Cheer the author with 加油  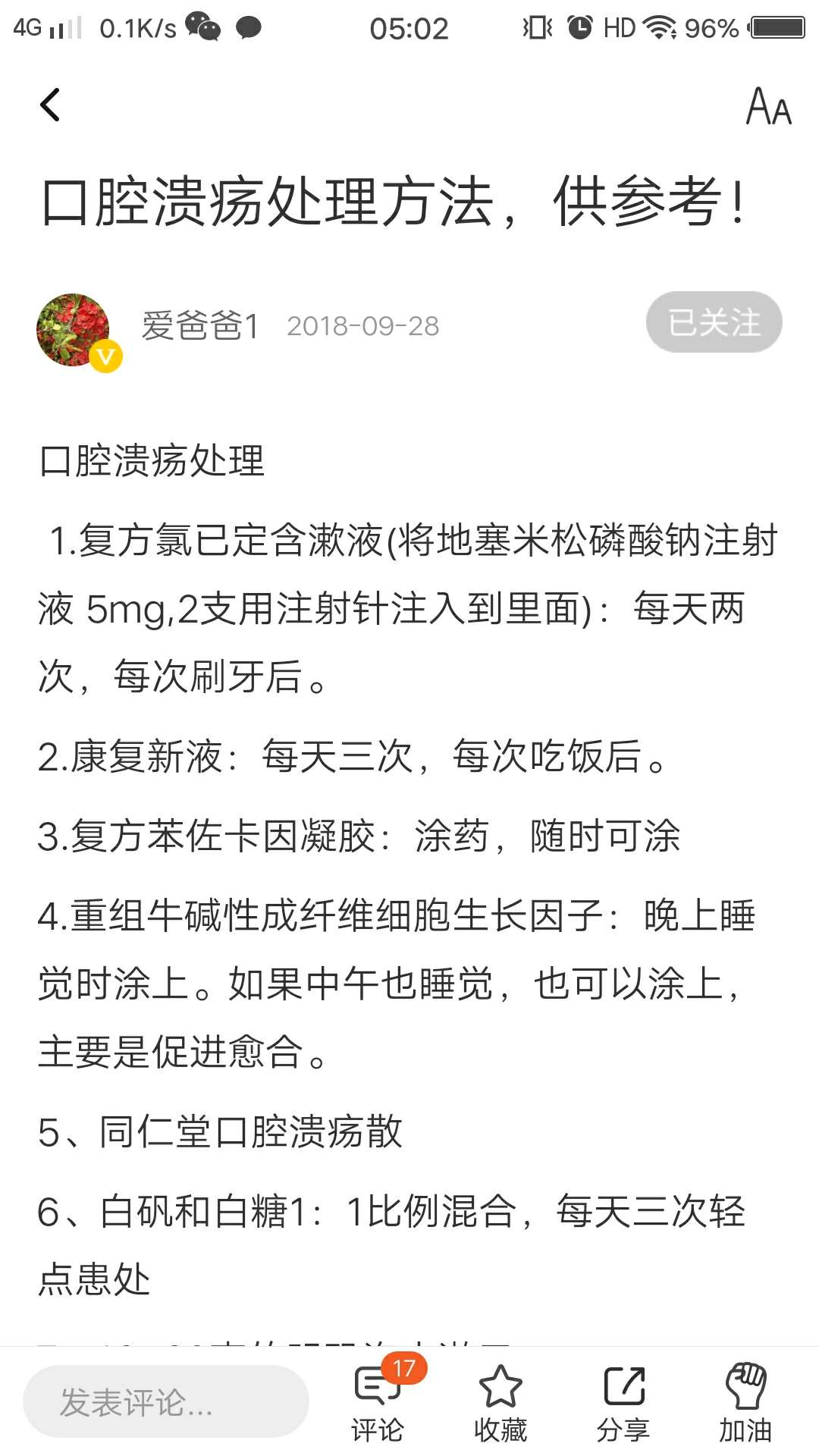[x=745, y=1403]
